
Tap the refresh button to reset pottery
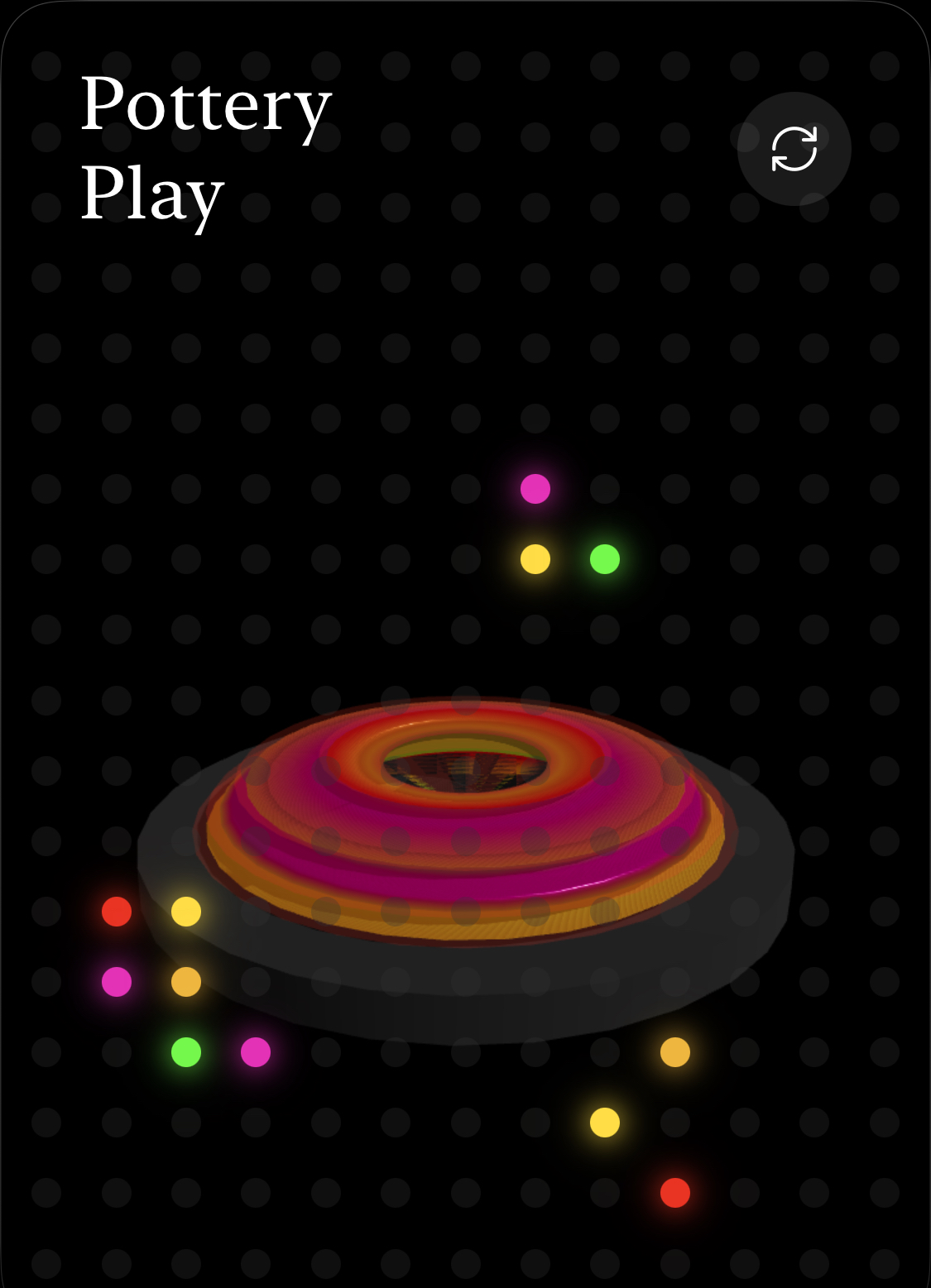[794, 149]
